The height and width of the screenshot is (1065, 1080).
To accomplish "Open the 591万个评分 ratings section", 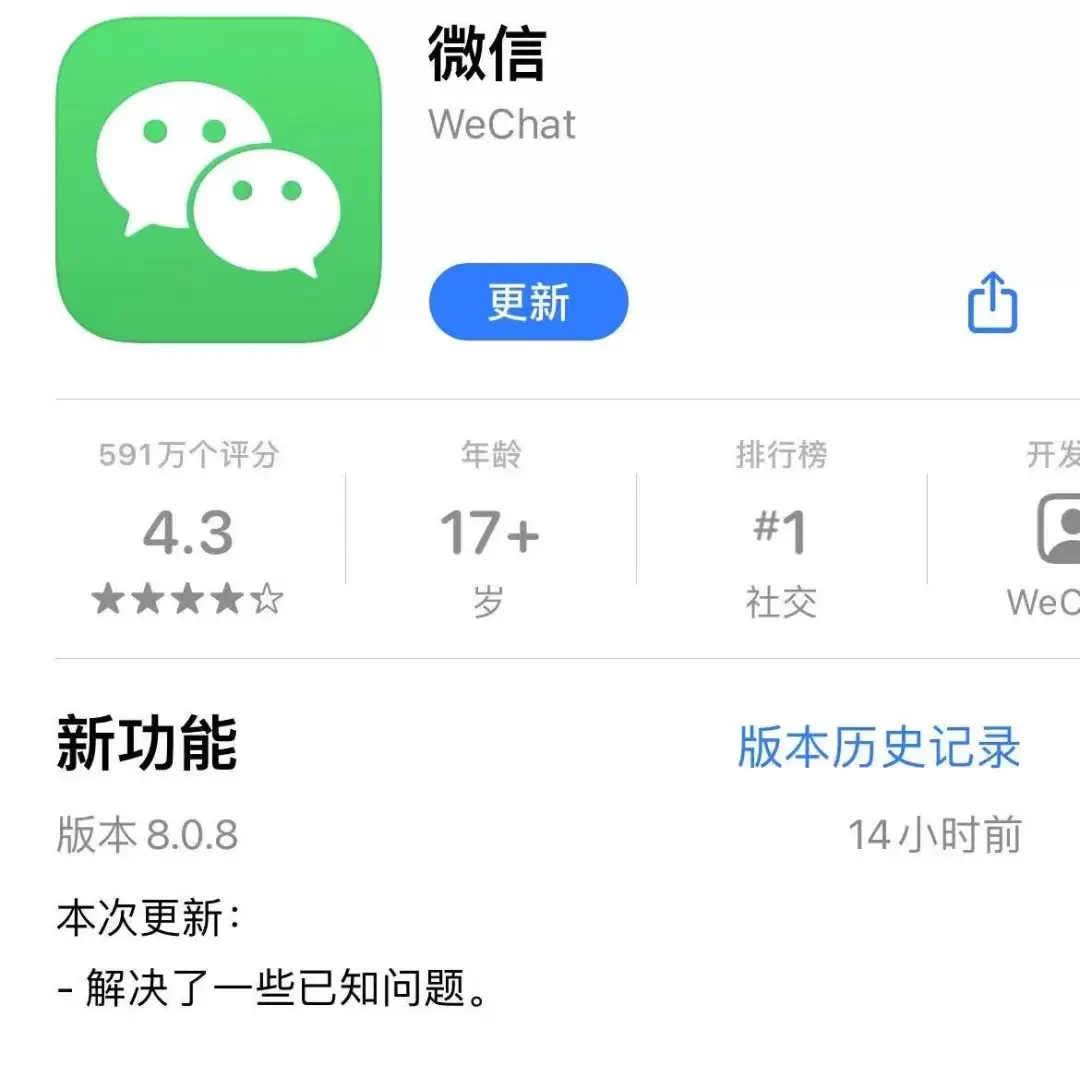I will click(x=188, y=529).
